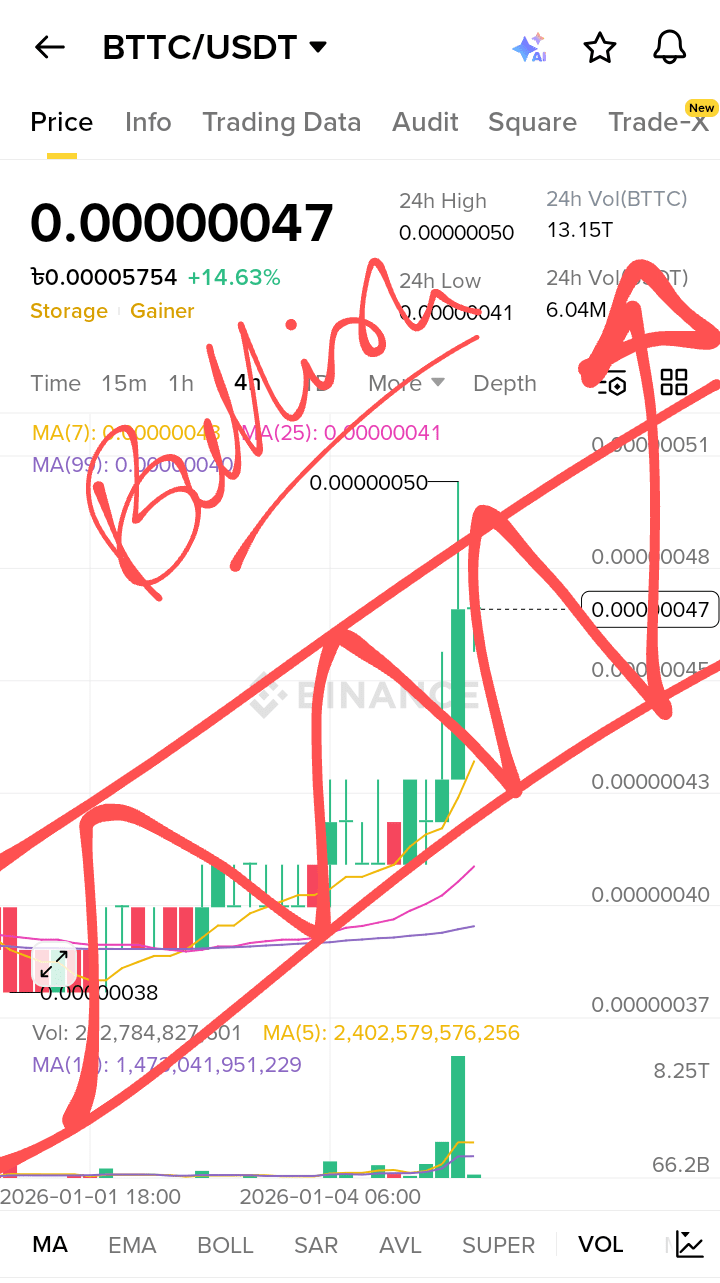Open the Trading Data tab
Image resolution: width=720 pixels, height=1283 pixels.
281,121
